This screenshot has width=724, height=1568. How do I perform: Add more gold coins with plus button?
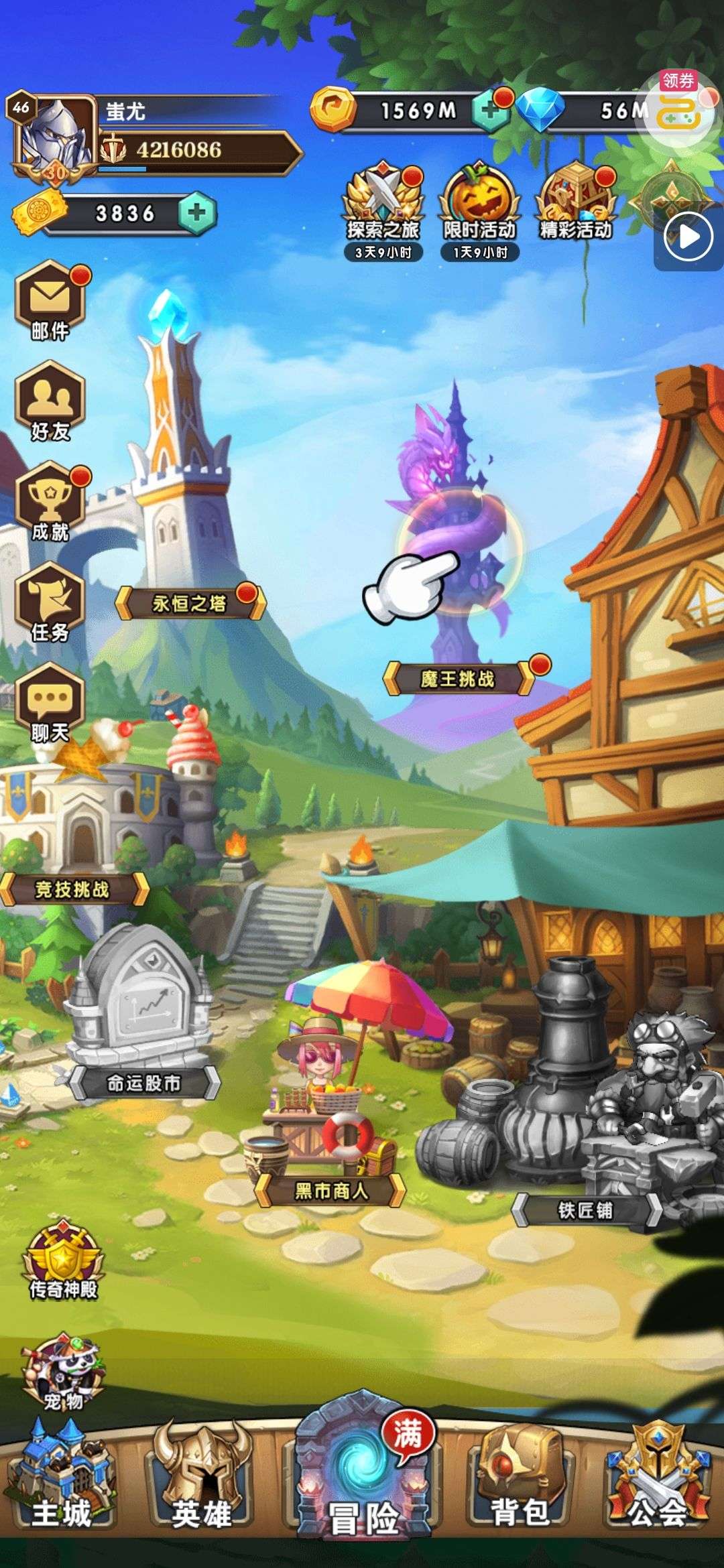point(491,111)
